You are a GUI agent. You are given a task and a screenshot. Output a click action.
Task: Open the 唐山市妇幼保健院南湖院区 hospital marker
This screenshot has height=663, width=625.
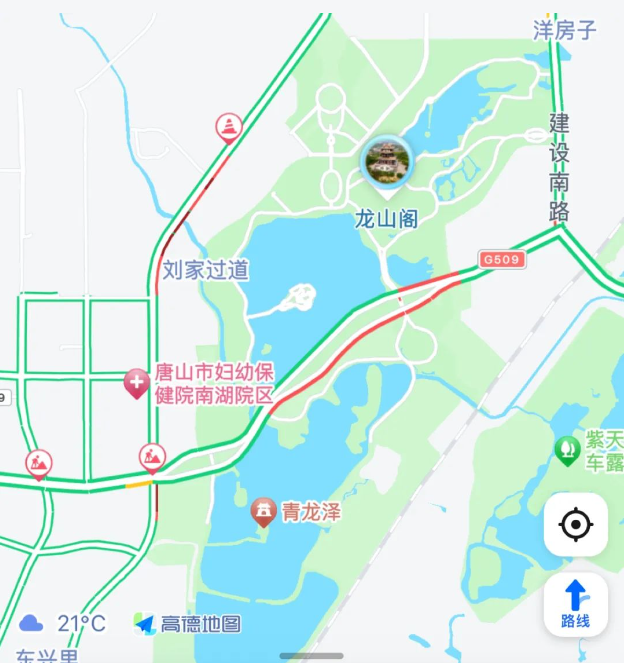tap(136, 382)
